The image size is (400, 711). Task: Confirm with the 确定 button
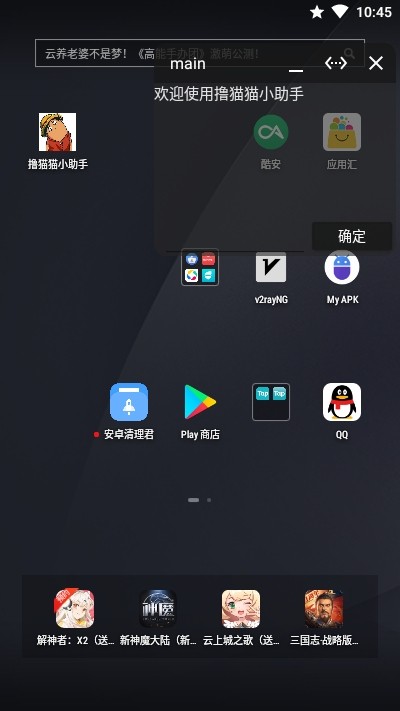pos(352,236)
